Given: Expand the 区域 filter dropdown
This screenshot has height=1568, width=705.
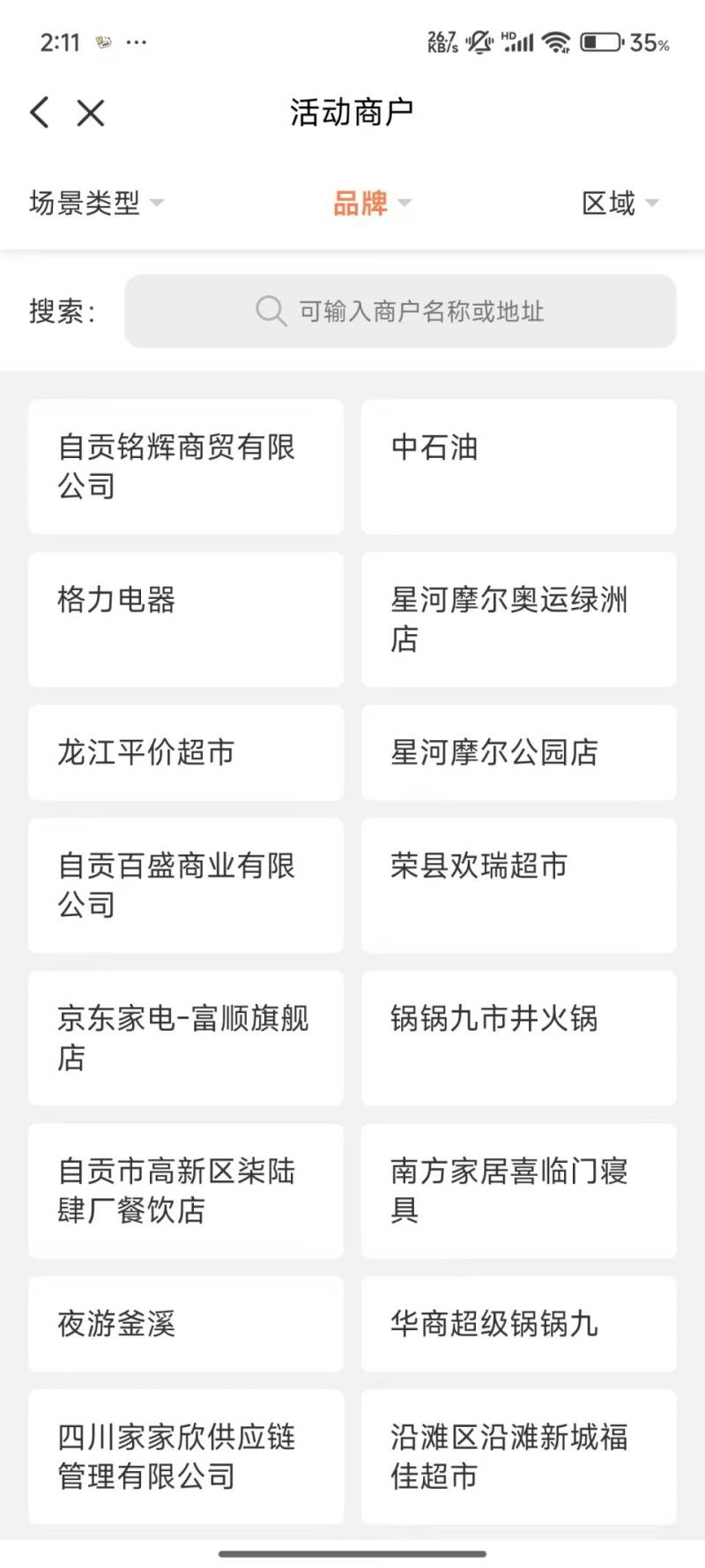Looking at the screenshot, I should coord(620,203).
